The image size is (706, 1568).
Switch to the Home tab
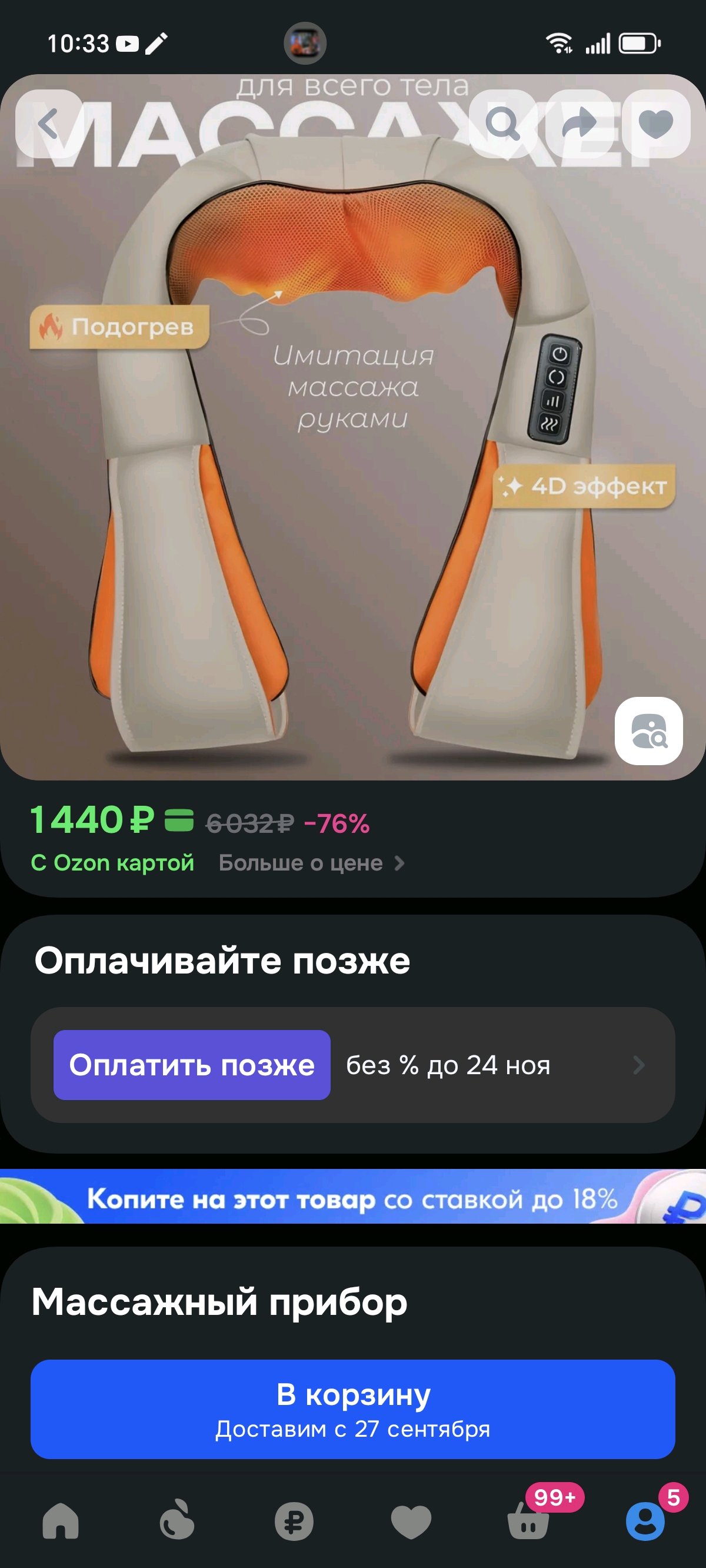[60, 1521]
